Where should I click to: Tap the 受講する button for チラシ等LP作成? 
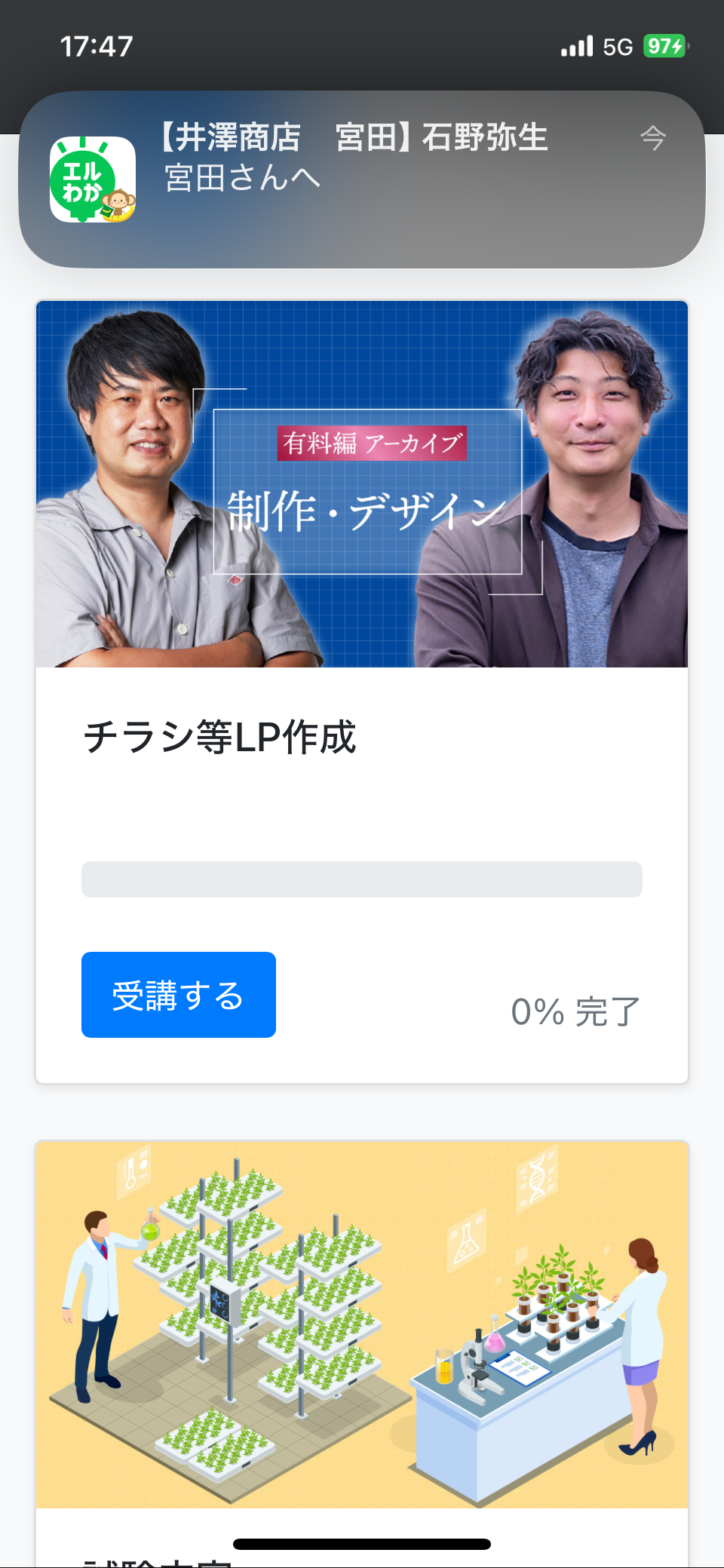[x=179, y=995]
